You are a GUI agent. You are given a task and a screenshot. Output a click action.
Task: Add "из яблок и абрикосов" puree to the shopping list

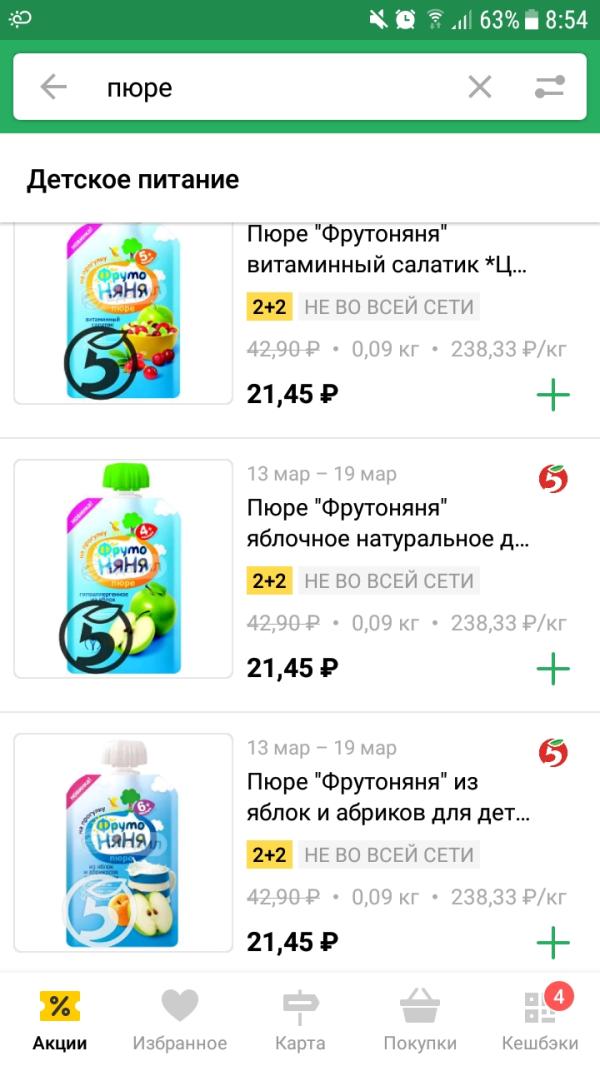tap(553, 942)
